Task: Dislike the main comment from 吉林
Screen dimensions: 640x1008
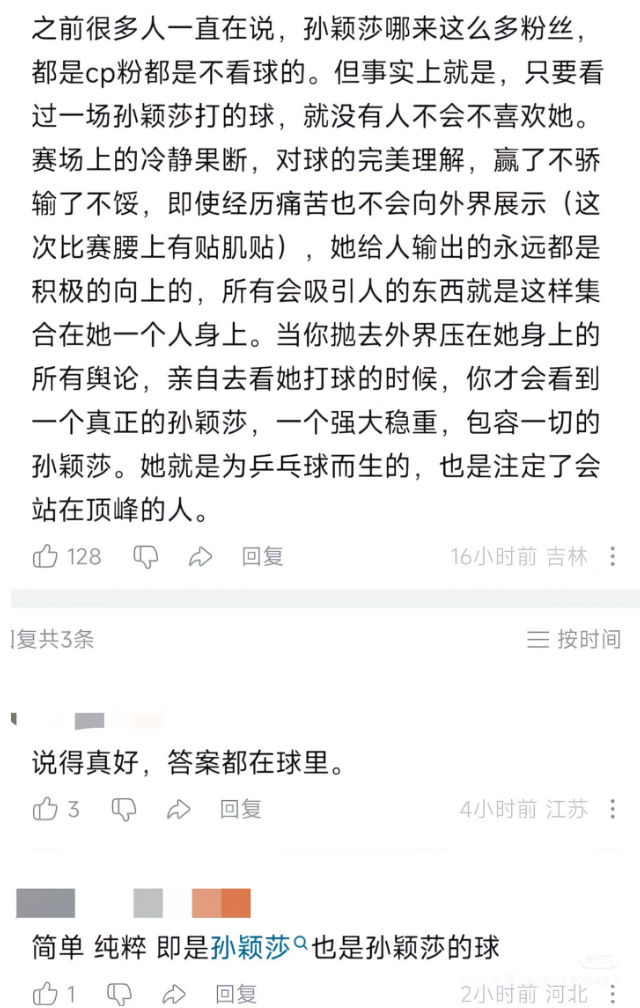Action: [146, 557]
